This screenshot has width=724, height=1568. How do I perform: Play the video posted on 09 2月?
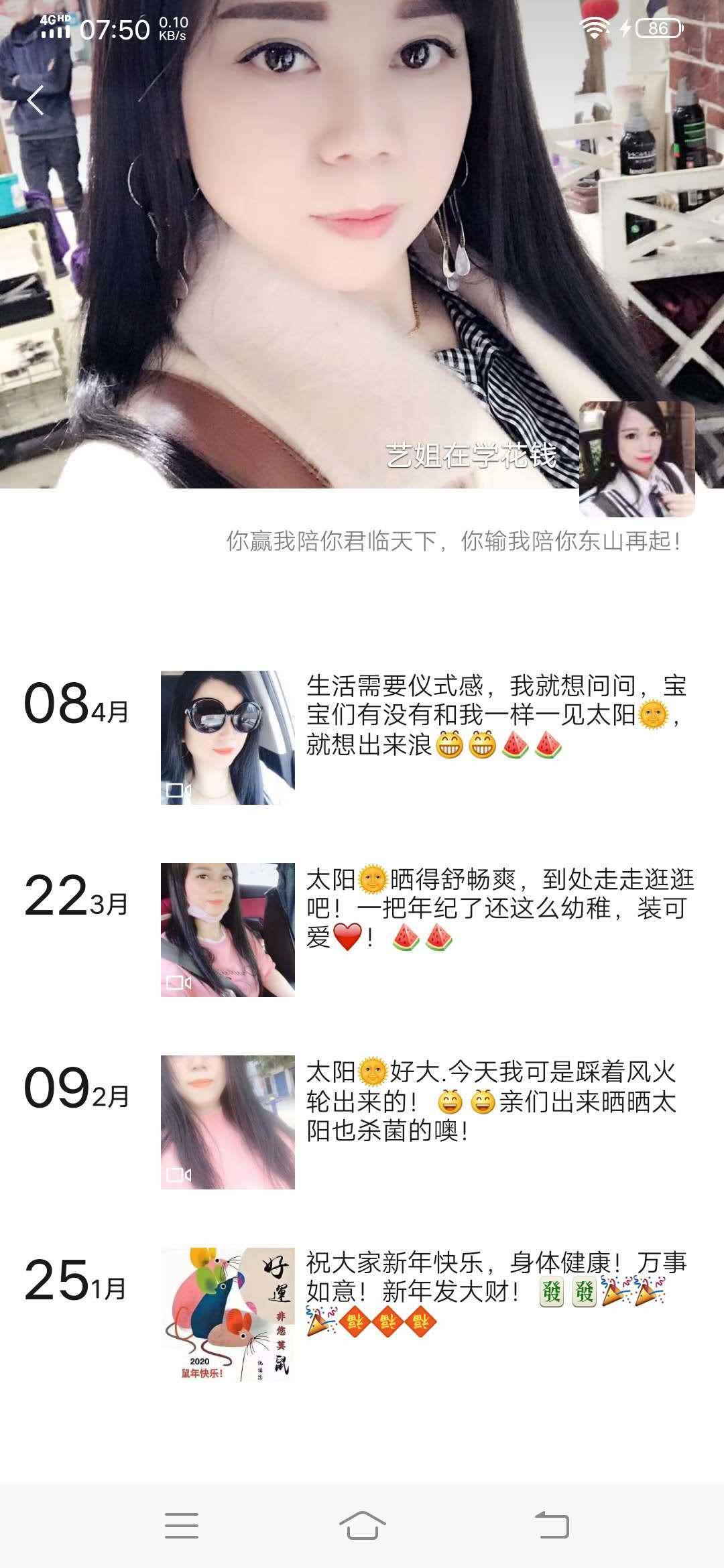coord(227,1122)
